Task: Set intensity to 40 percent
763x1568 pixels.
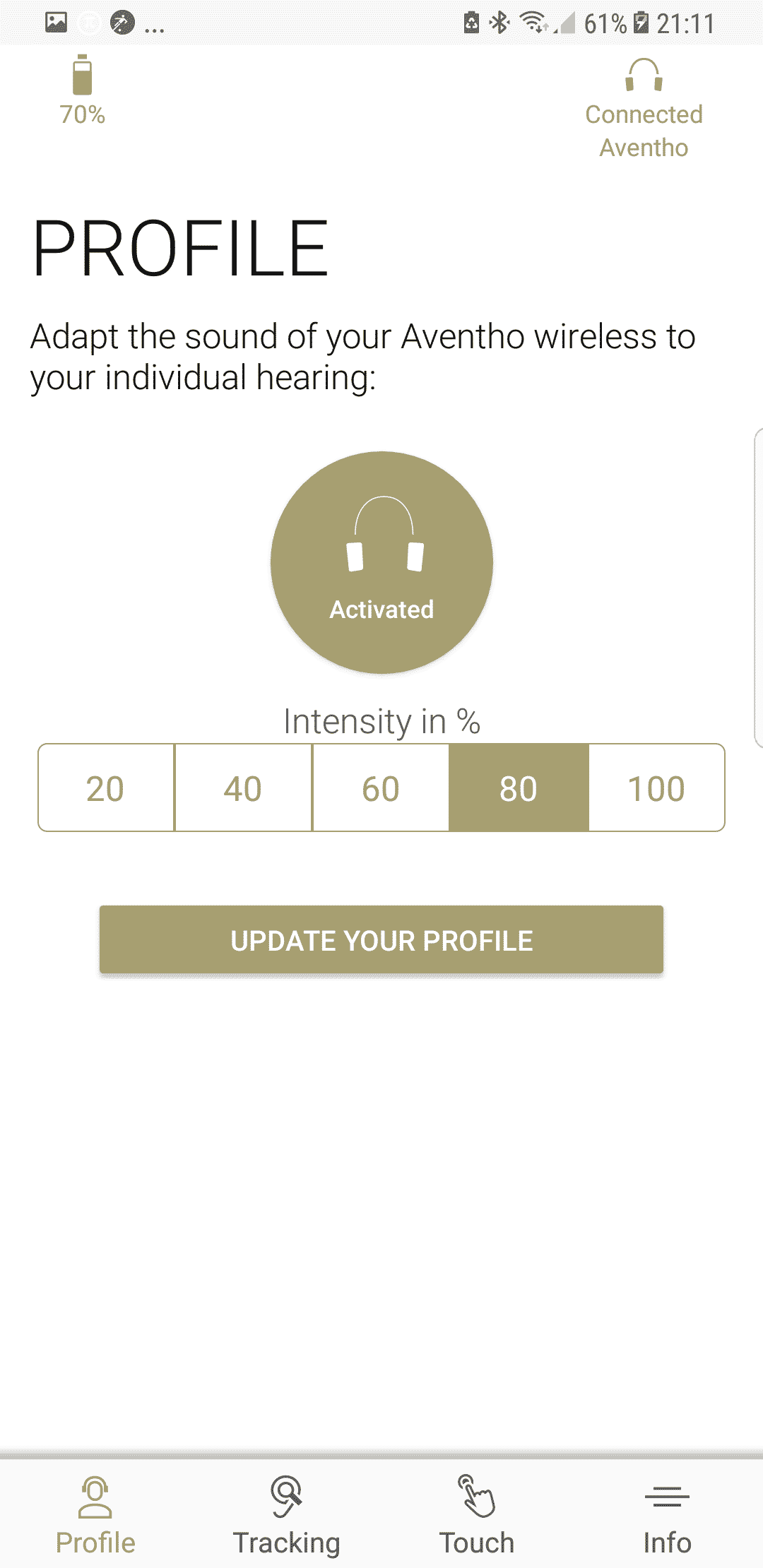Action: 243,788
